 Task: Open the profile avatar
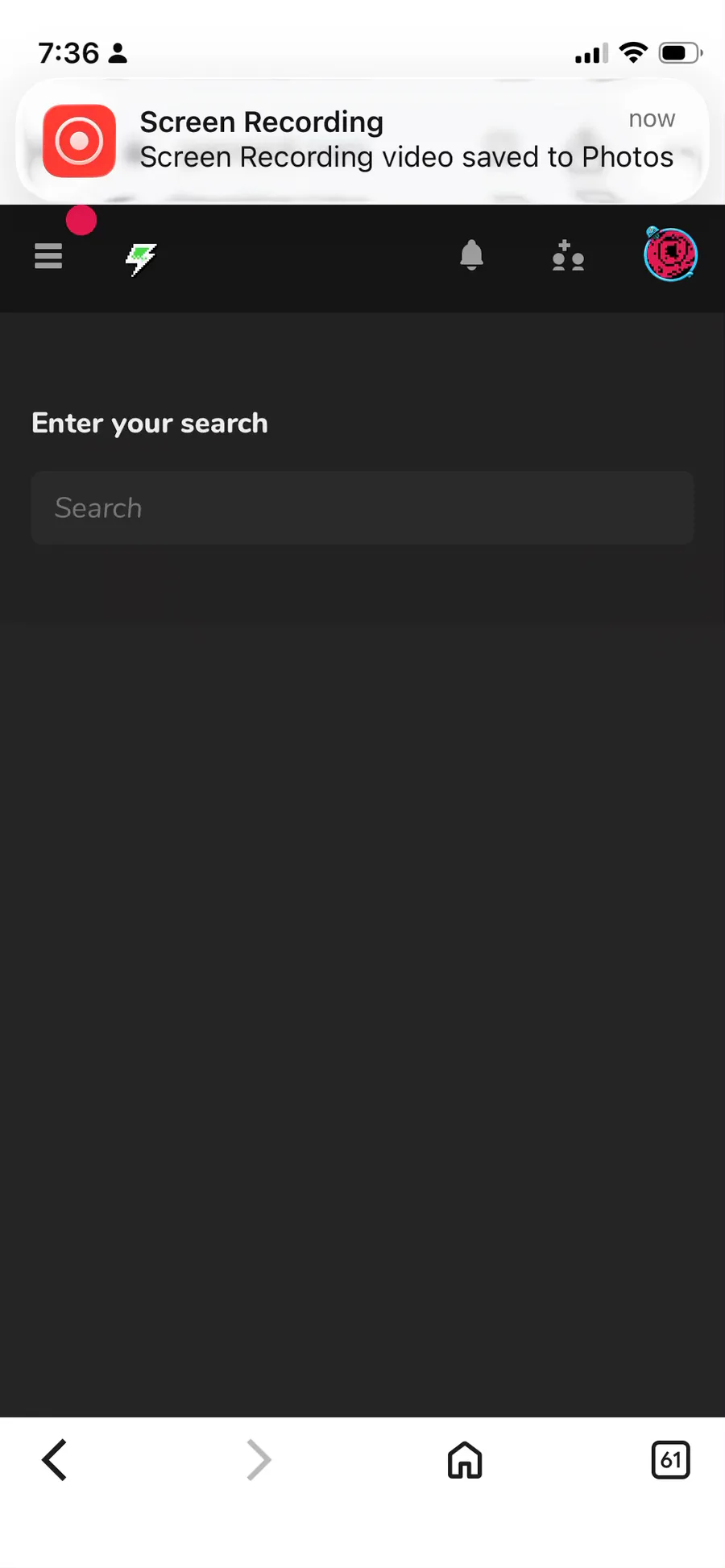[670, 254]
